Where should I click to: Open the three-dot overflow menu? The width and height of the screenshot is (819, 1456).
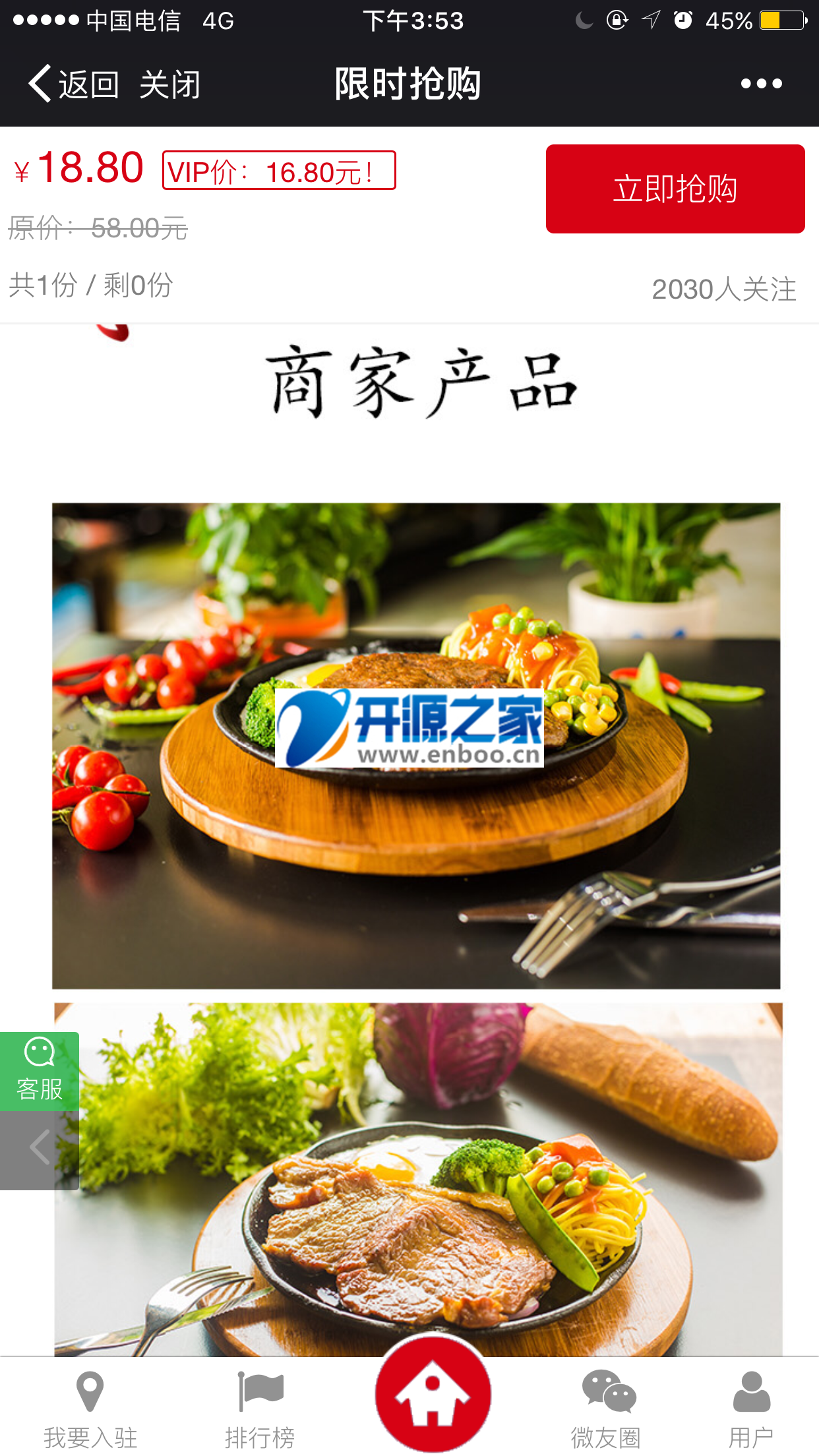(761, 84)
